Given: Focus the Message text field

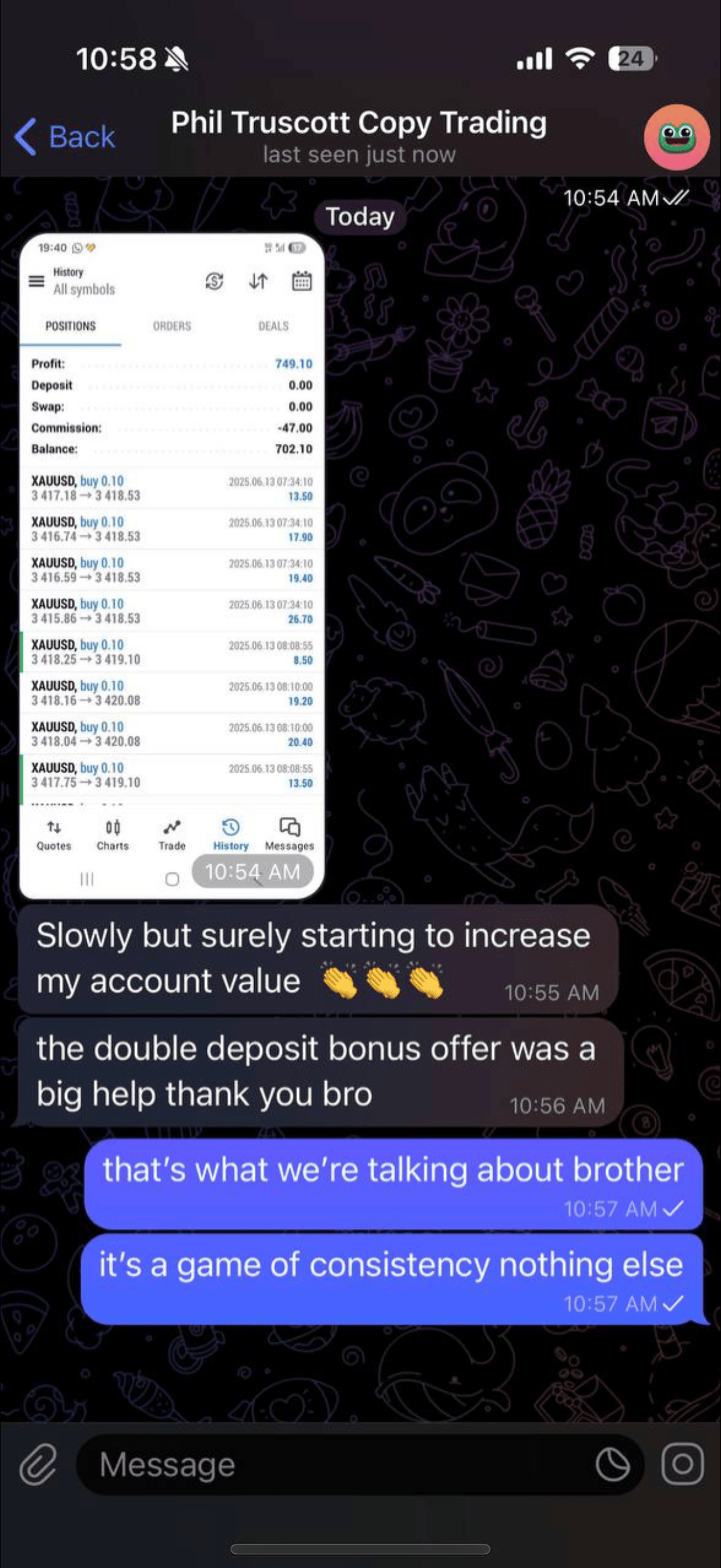Looking at the screenshot, I should coord(335,1465).
